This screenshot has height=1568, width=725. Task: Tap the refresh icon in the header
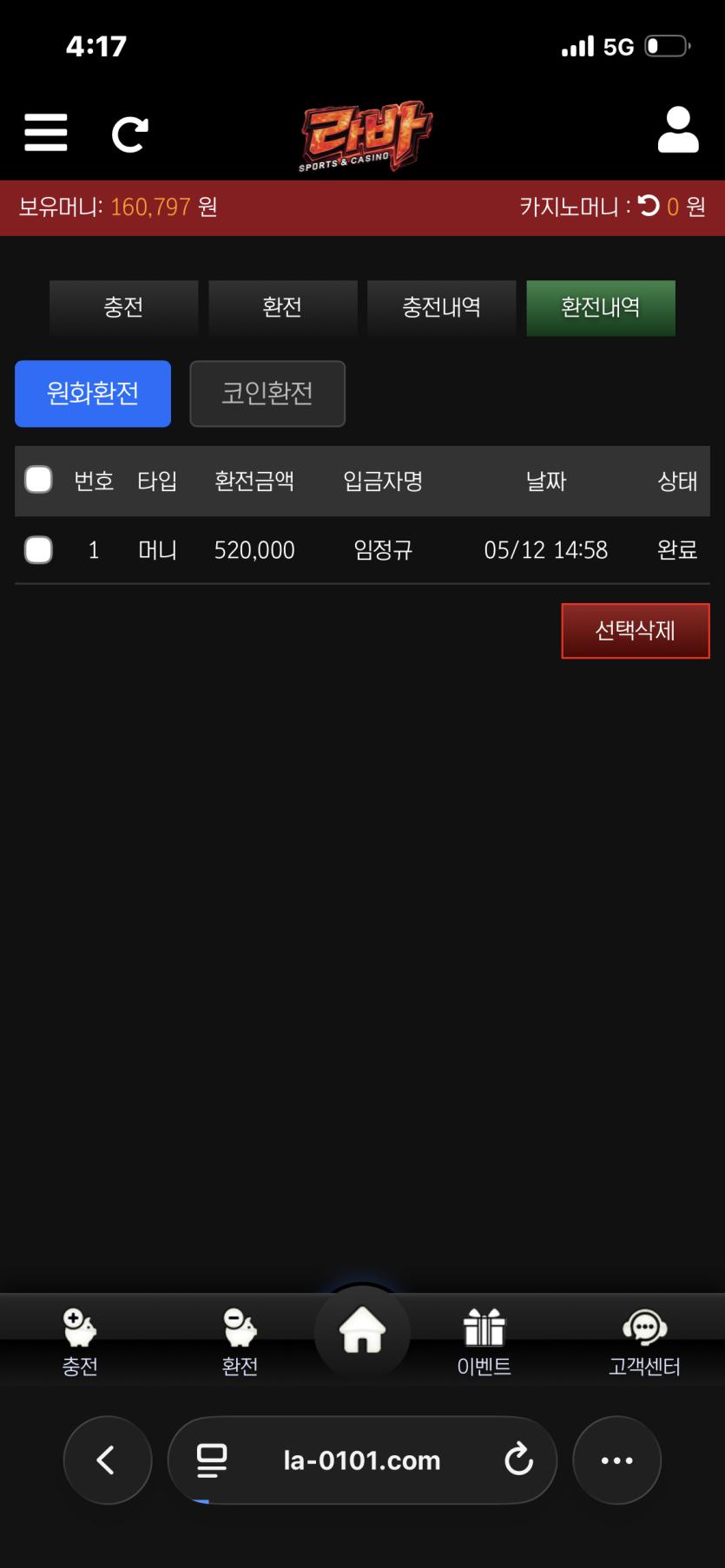[130, 134]
